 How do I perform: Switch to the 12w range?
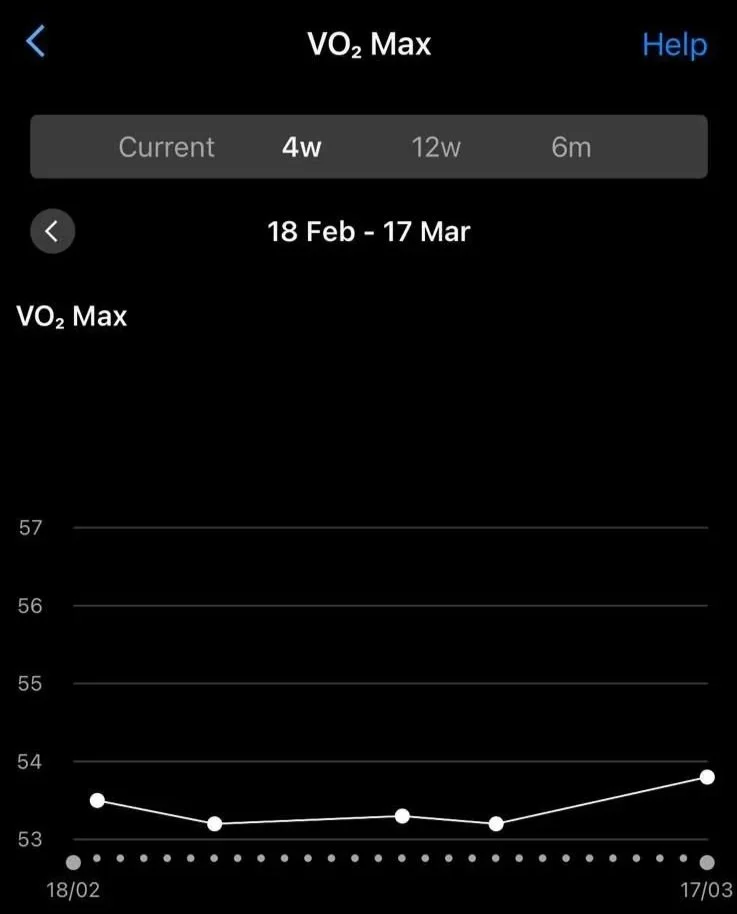(436, 147)
